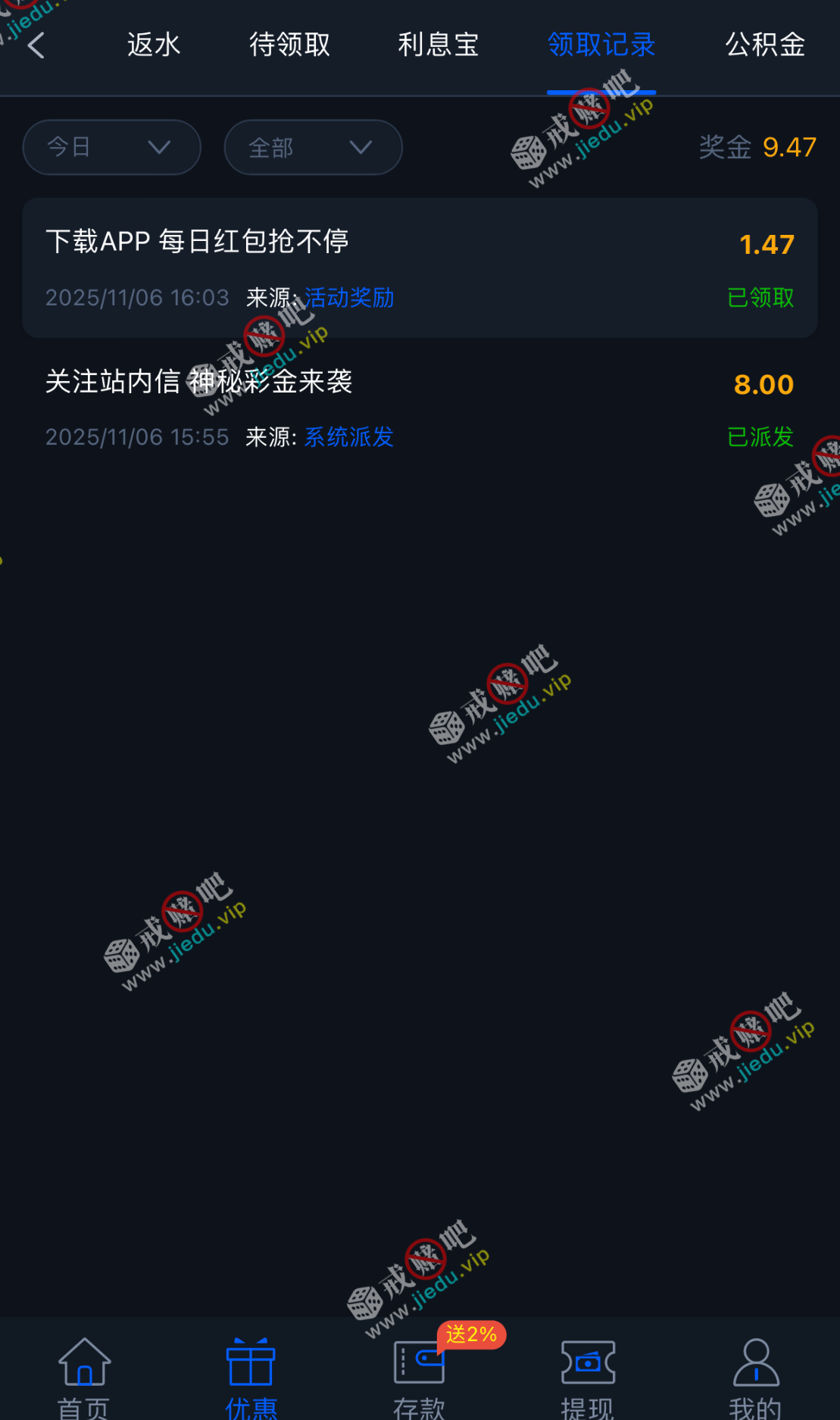The height and width of the screenshot is (1420, 840).
Task: Select the 领取记录 tab
Action: (601, 45)
